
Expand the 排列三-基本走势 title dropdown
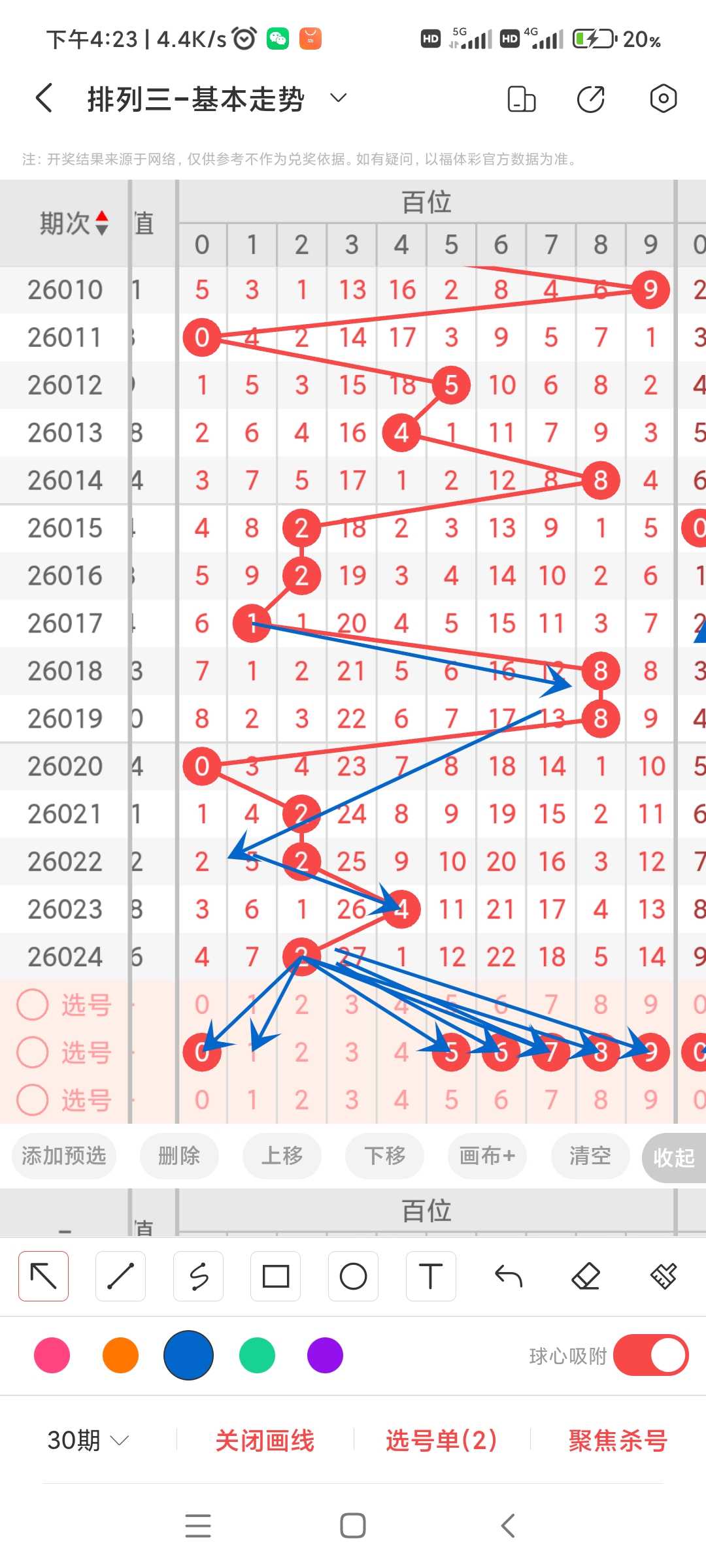tap(337, 99)
